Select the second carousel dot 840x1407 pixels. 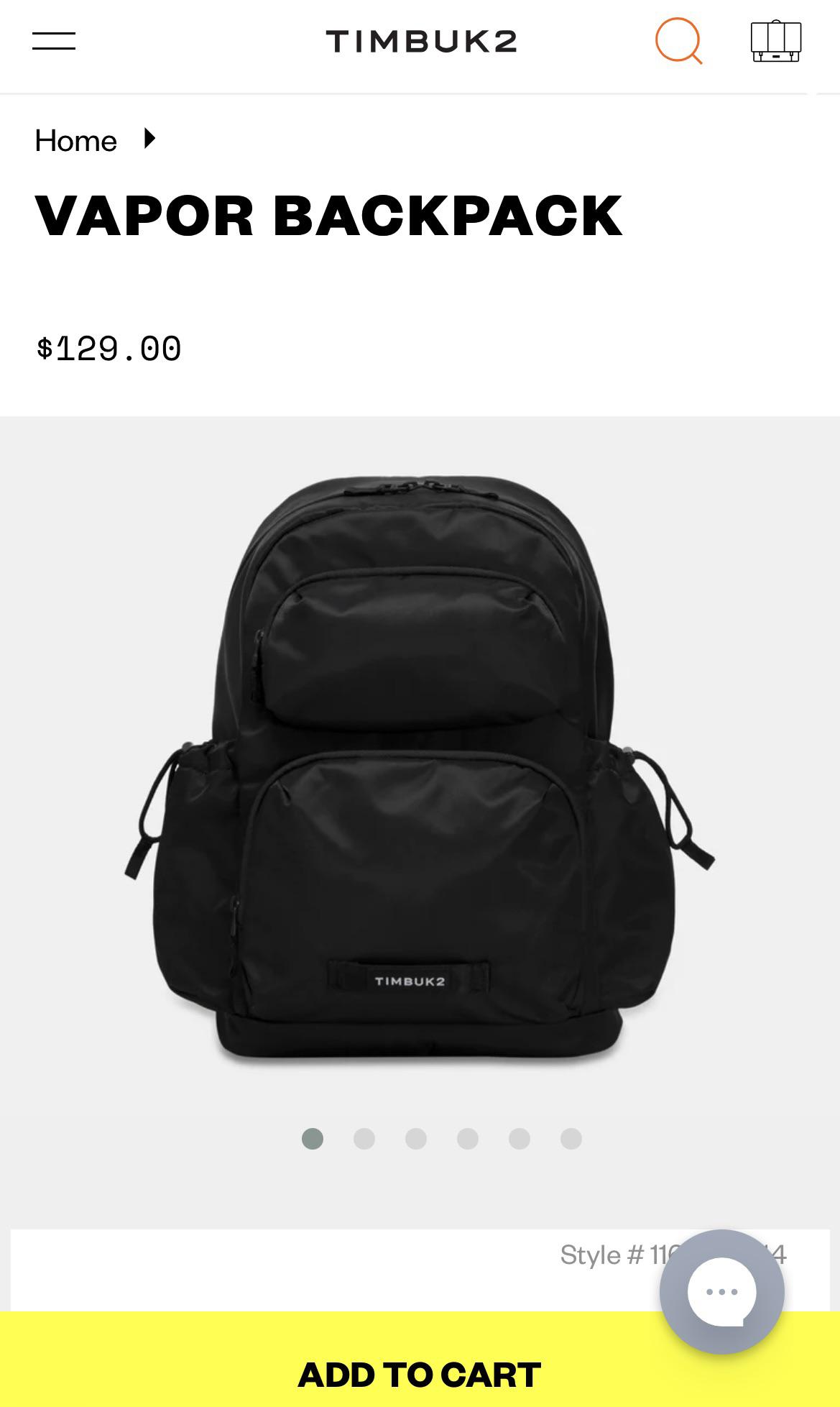click(364, 1140)
